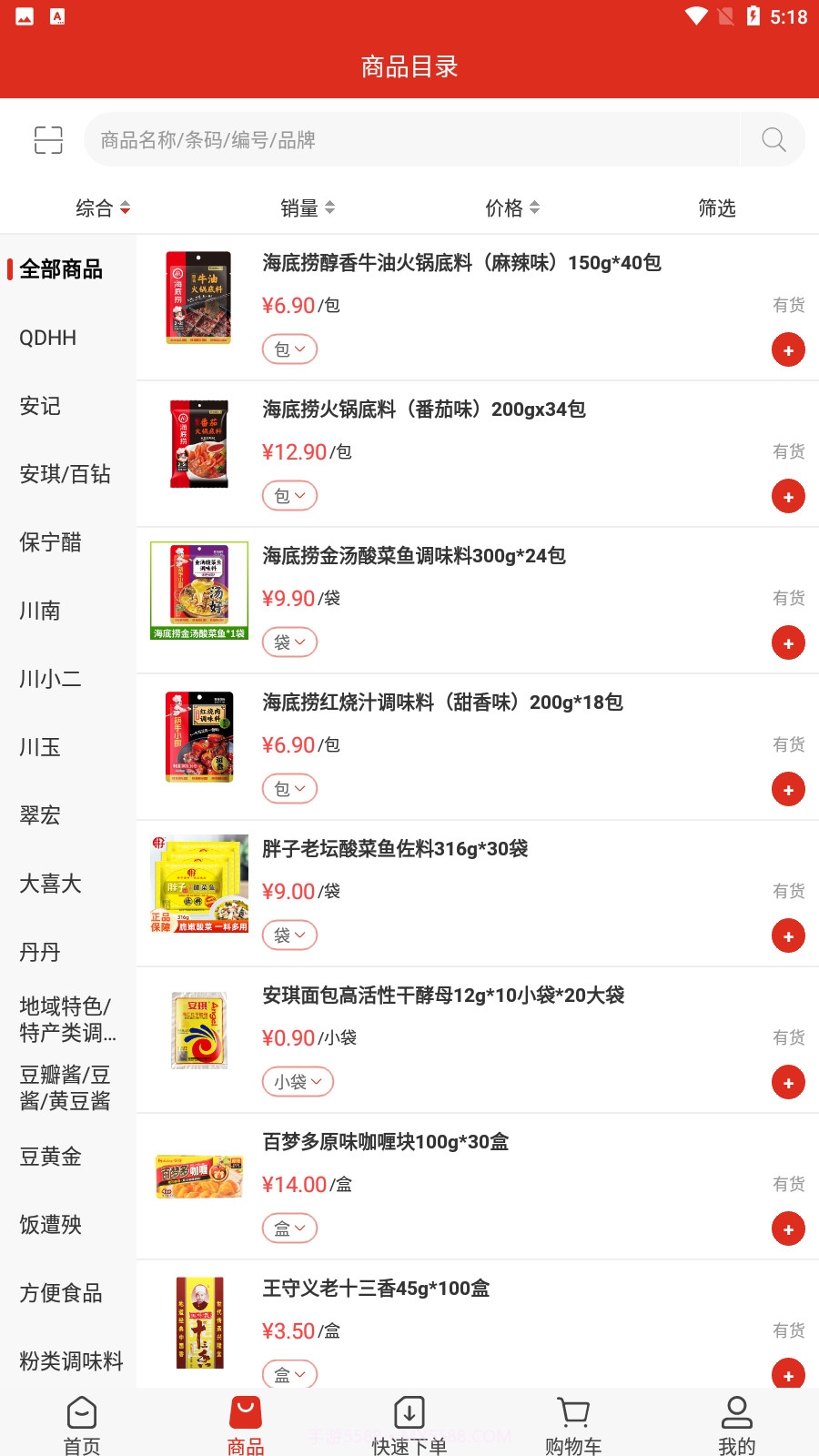Open 盒 dropdown under 百梦多原味咖喱块
Image resolution: width=819 pixels, height=1456 pixels.
tap(289, 1228)
